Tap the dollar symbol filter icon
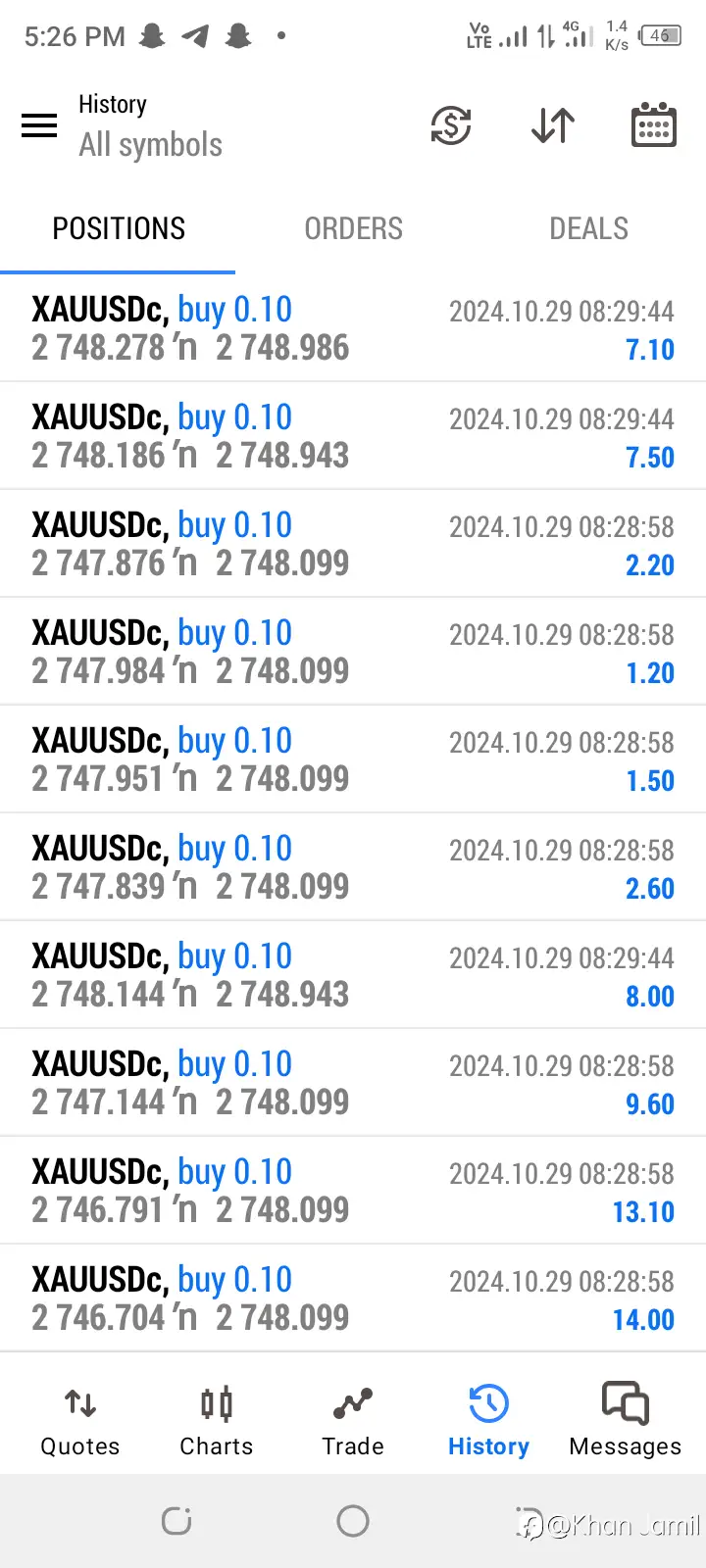The width and height of the screenshot is (706, 1568). 451,125
